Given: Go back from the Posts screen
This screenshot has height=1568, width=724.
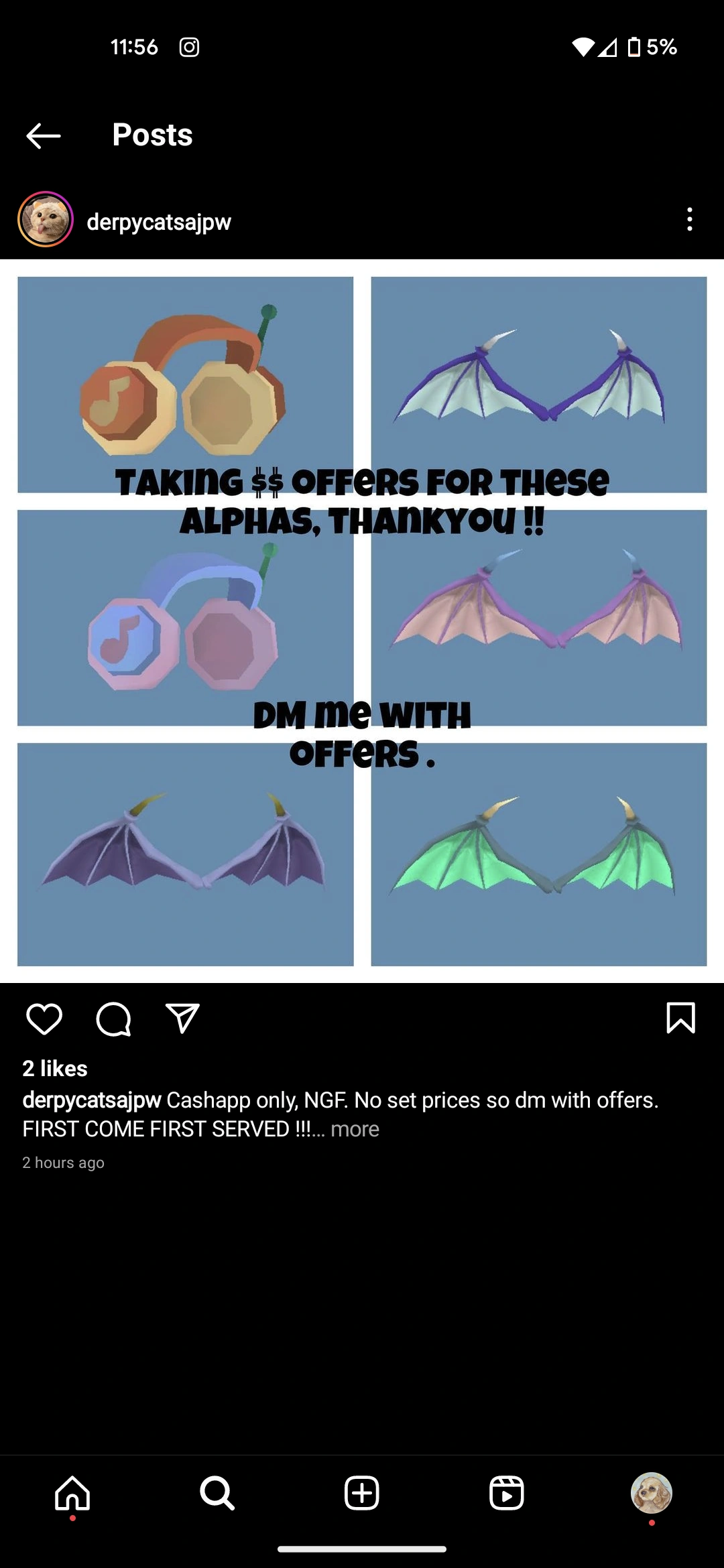Looking at the screenshot, I should (x=44, y=136).
